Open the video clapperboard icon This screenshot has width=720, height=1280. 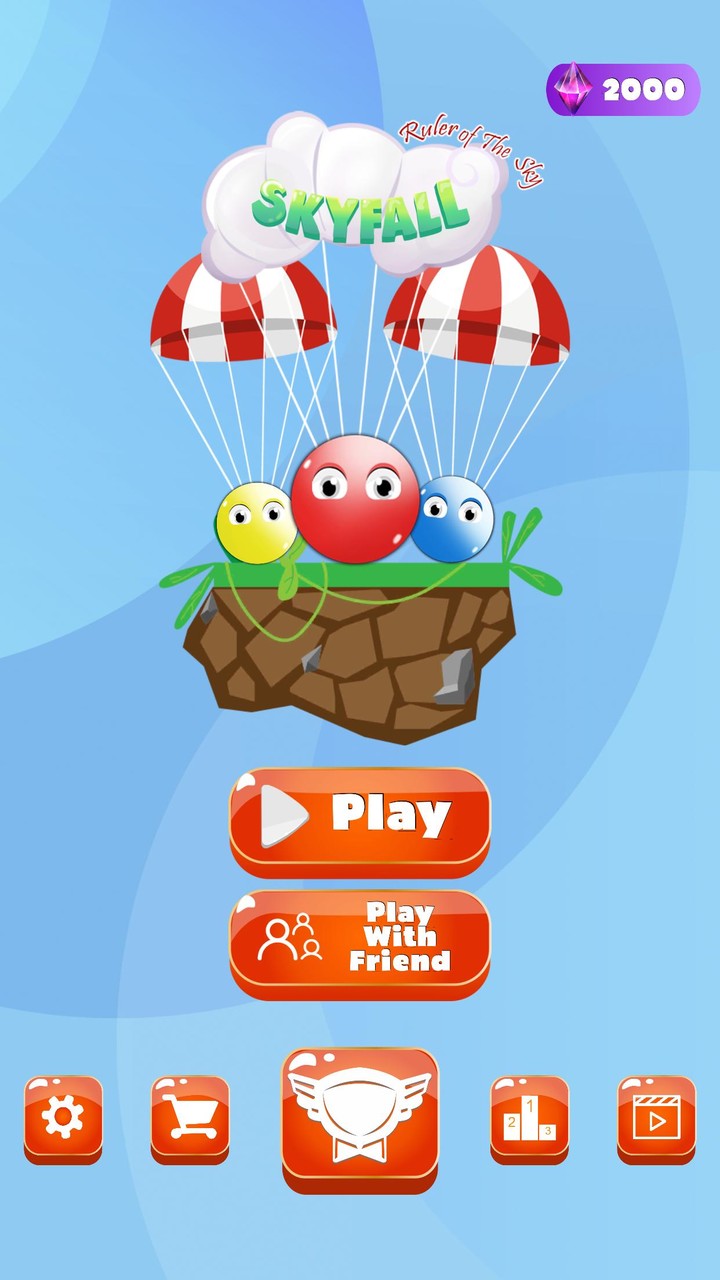coord(656,1118)
